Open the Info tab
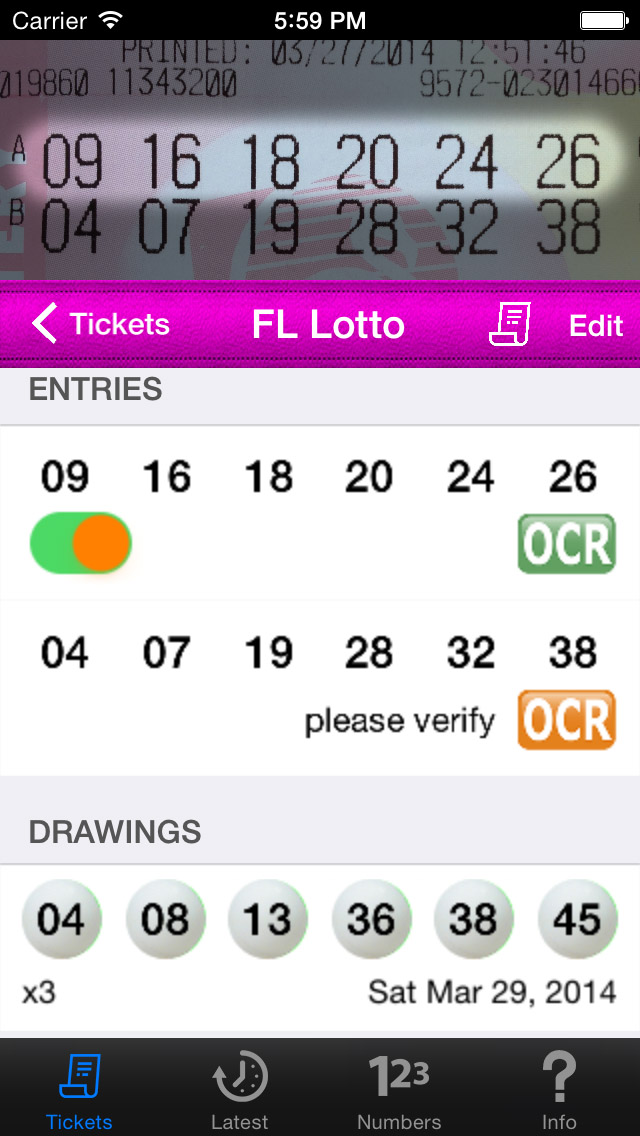The width and height of the screenshot is (640, 1136). [x=559, y=1090]
